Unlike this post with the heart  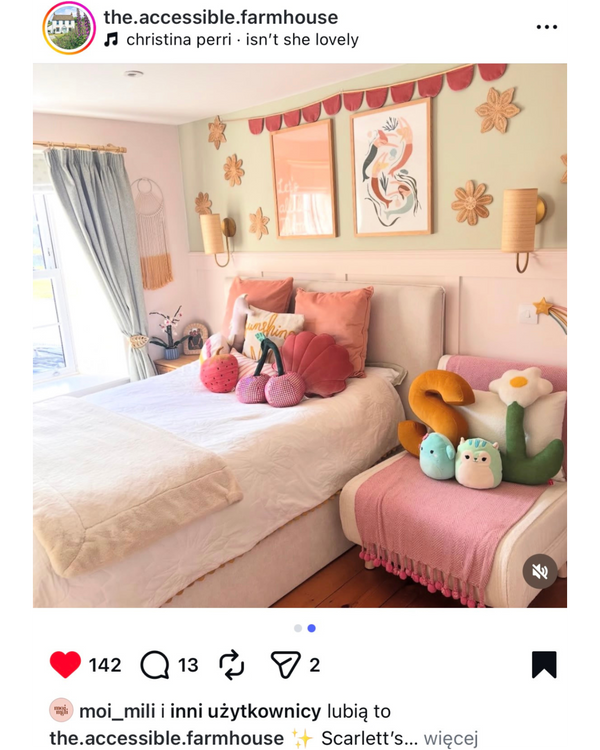(x=65, y=664)
